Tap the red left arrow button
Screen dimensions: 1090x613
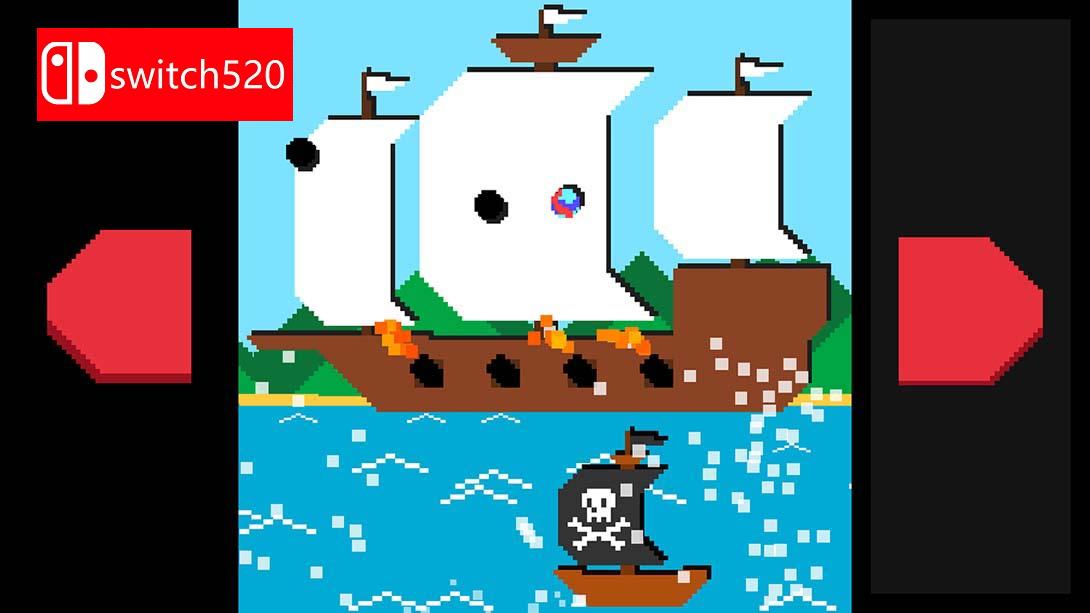point(120,305)
